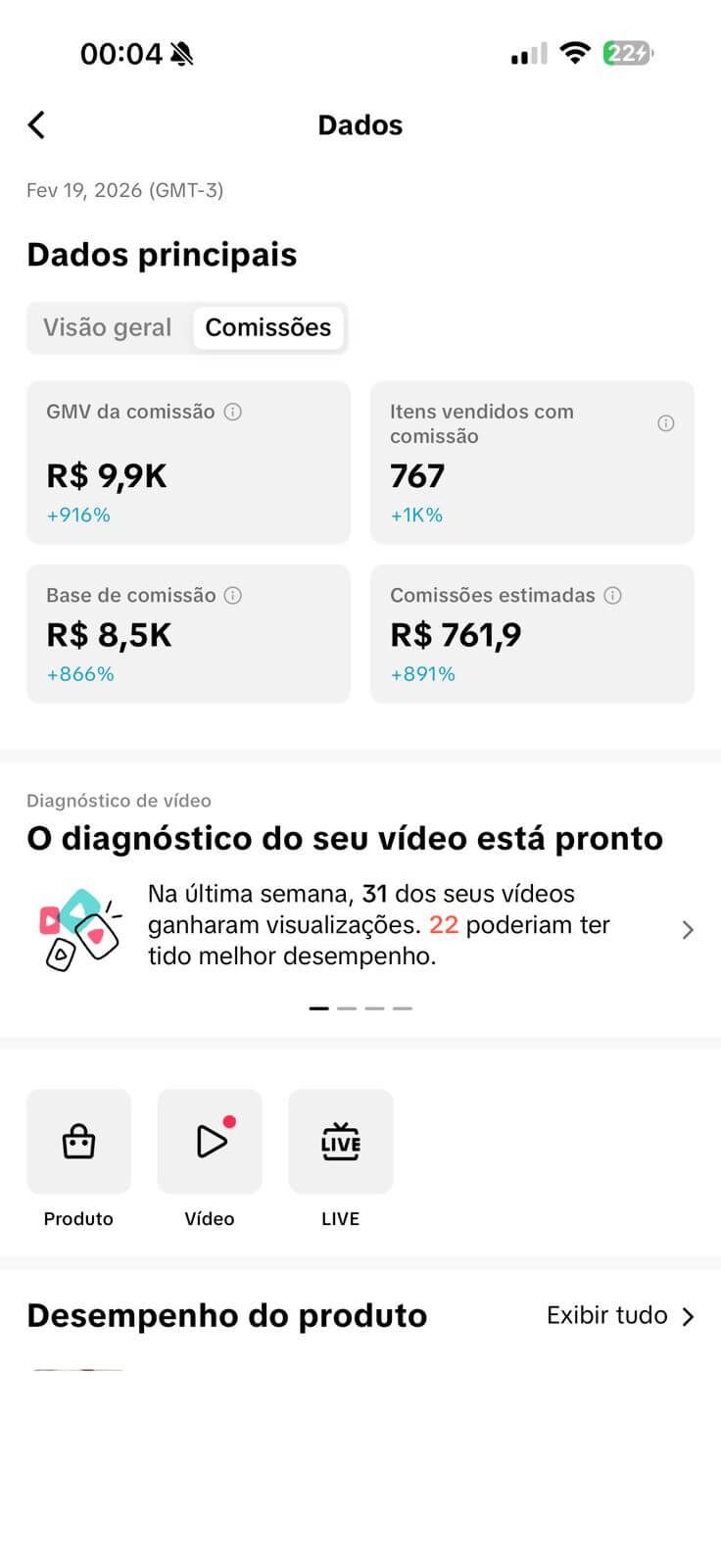Show info for Itens vendidos com comissão
Image resolution: width=721 pixels, height=1568 pixels.
[666, 423]
